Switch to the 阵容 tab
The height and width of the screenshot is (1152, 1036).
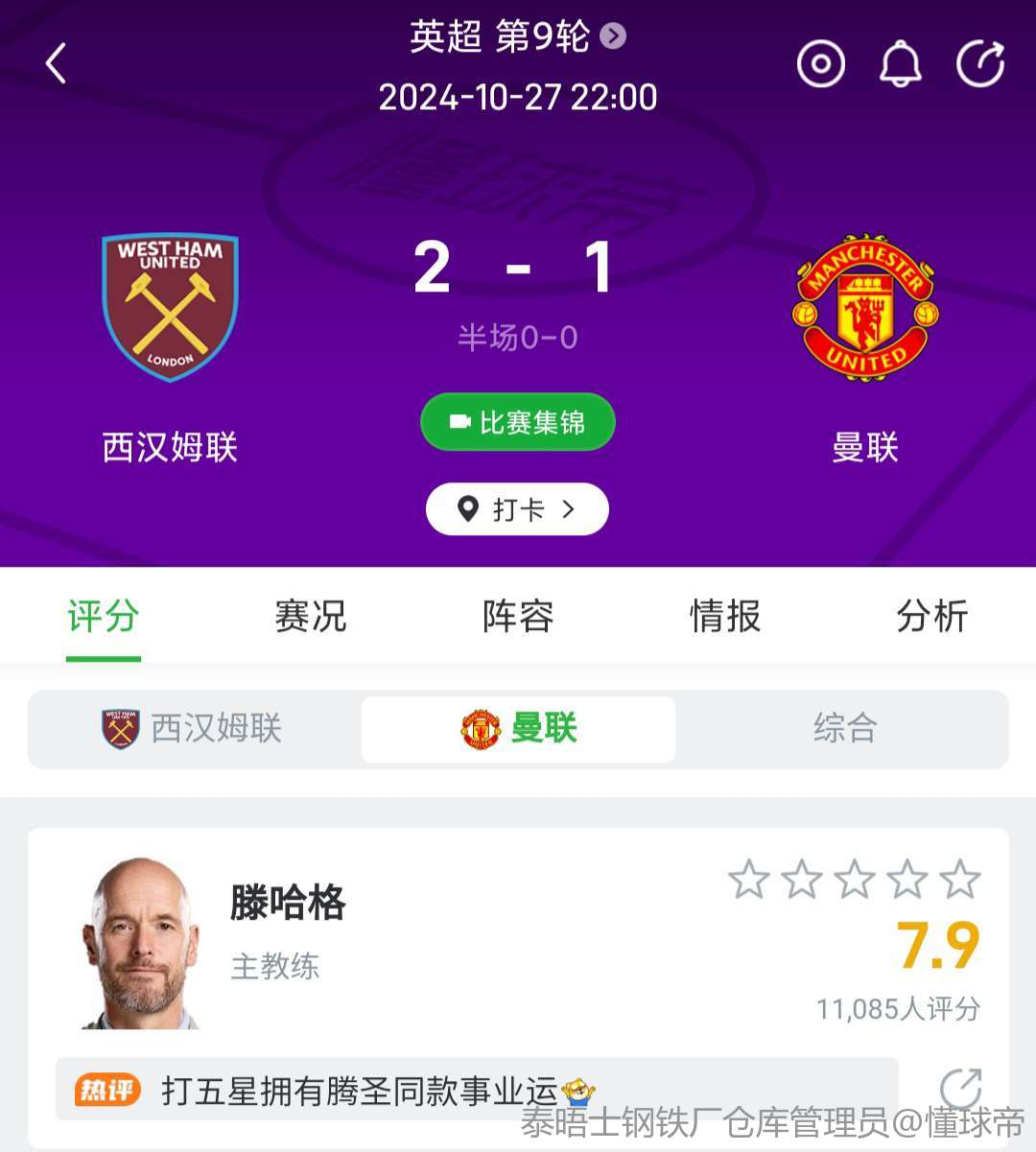(518, 616)
